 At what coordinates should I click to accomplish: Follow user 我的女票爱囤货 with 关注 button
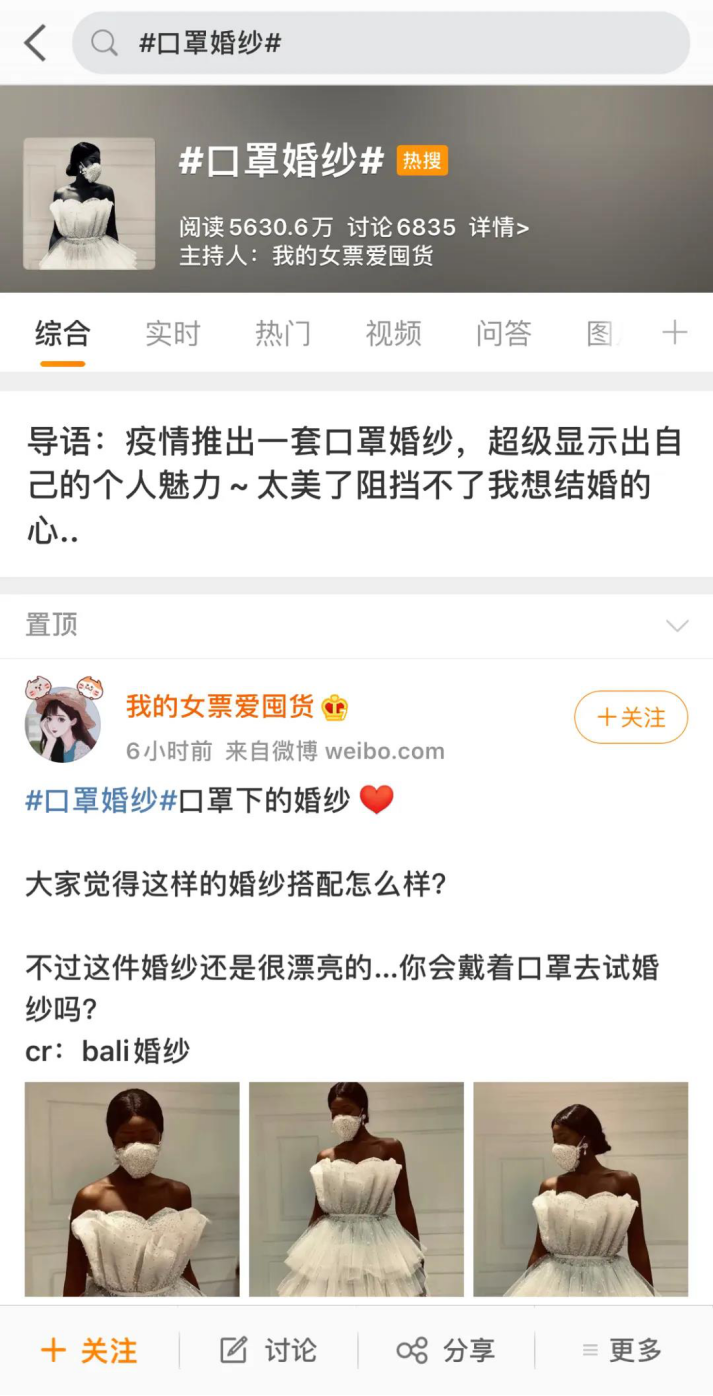[631, 717]
